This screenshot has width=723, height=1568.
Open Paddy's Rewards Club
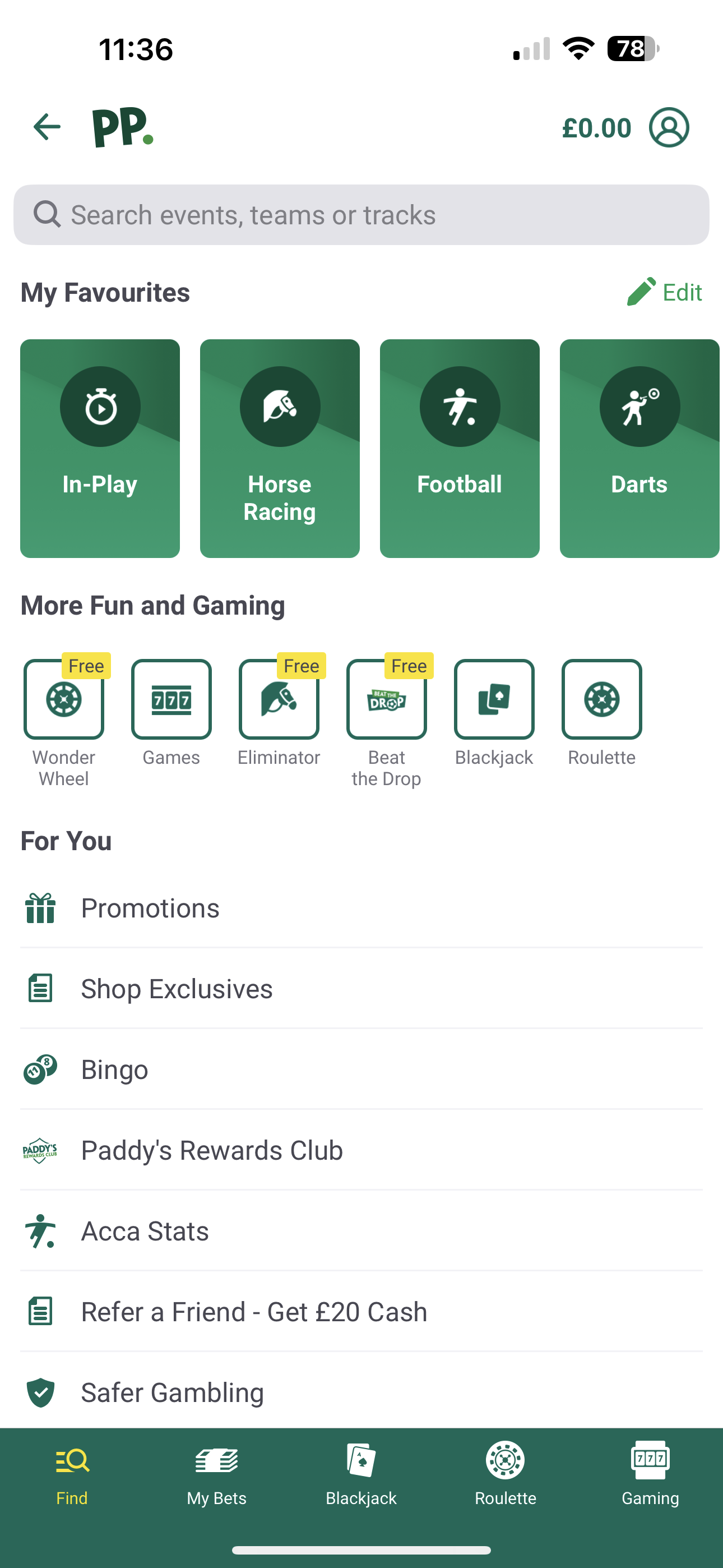212,1150
